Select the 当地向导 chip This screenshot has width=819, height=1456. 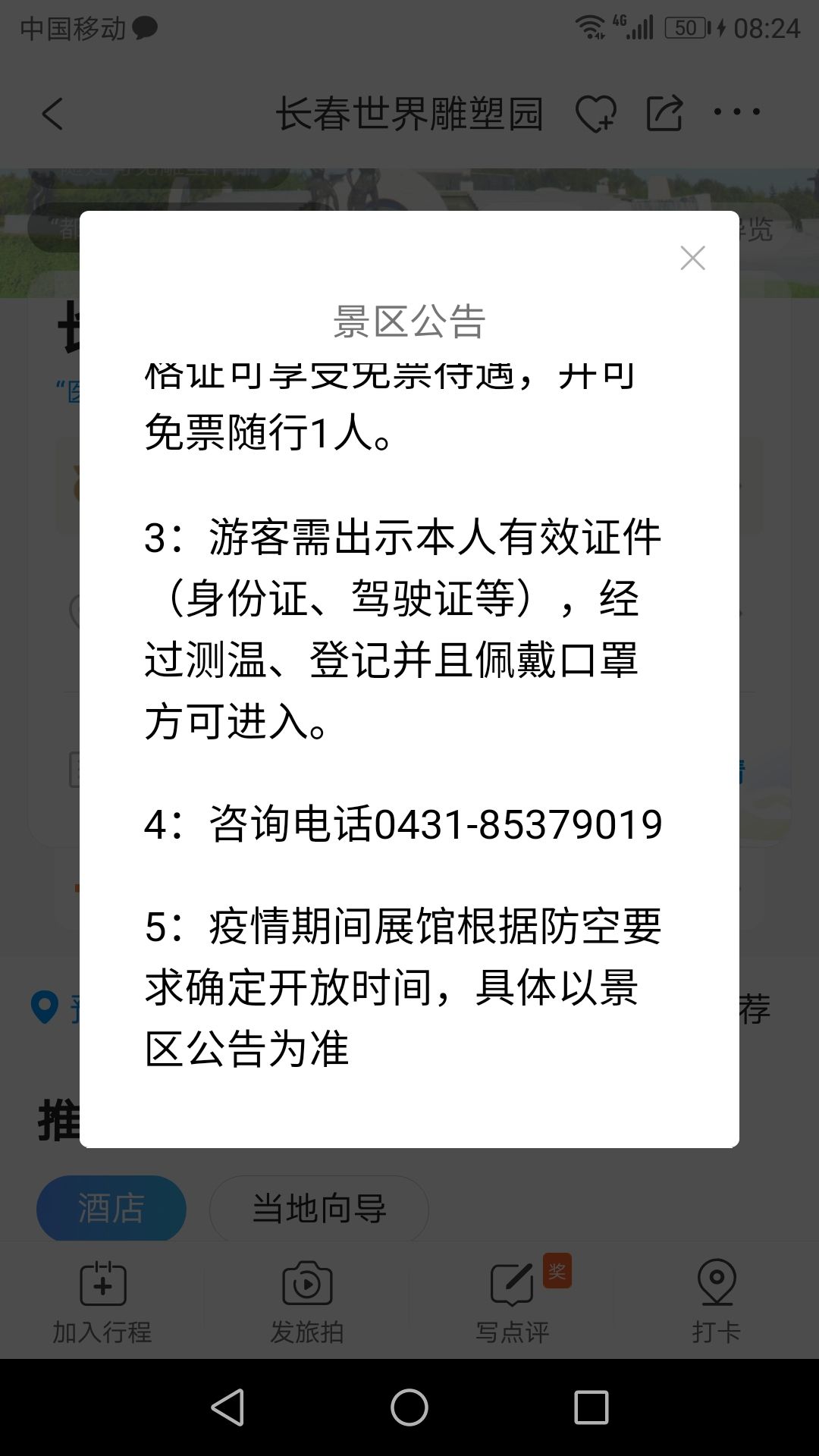click(x=319, y=1208)
